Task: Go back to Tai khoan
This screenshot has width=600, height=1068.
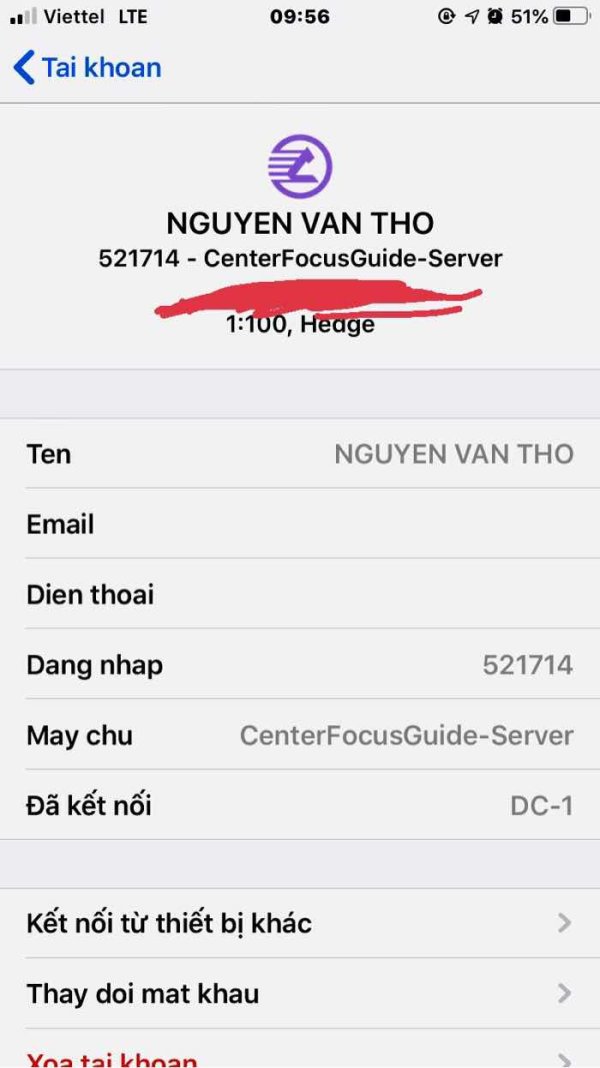Action: (x=87, y=68)
